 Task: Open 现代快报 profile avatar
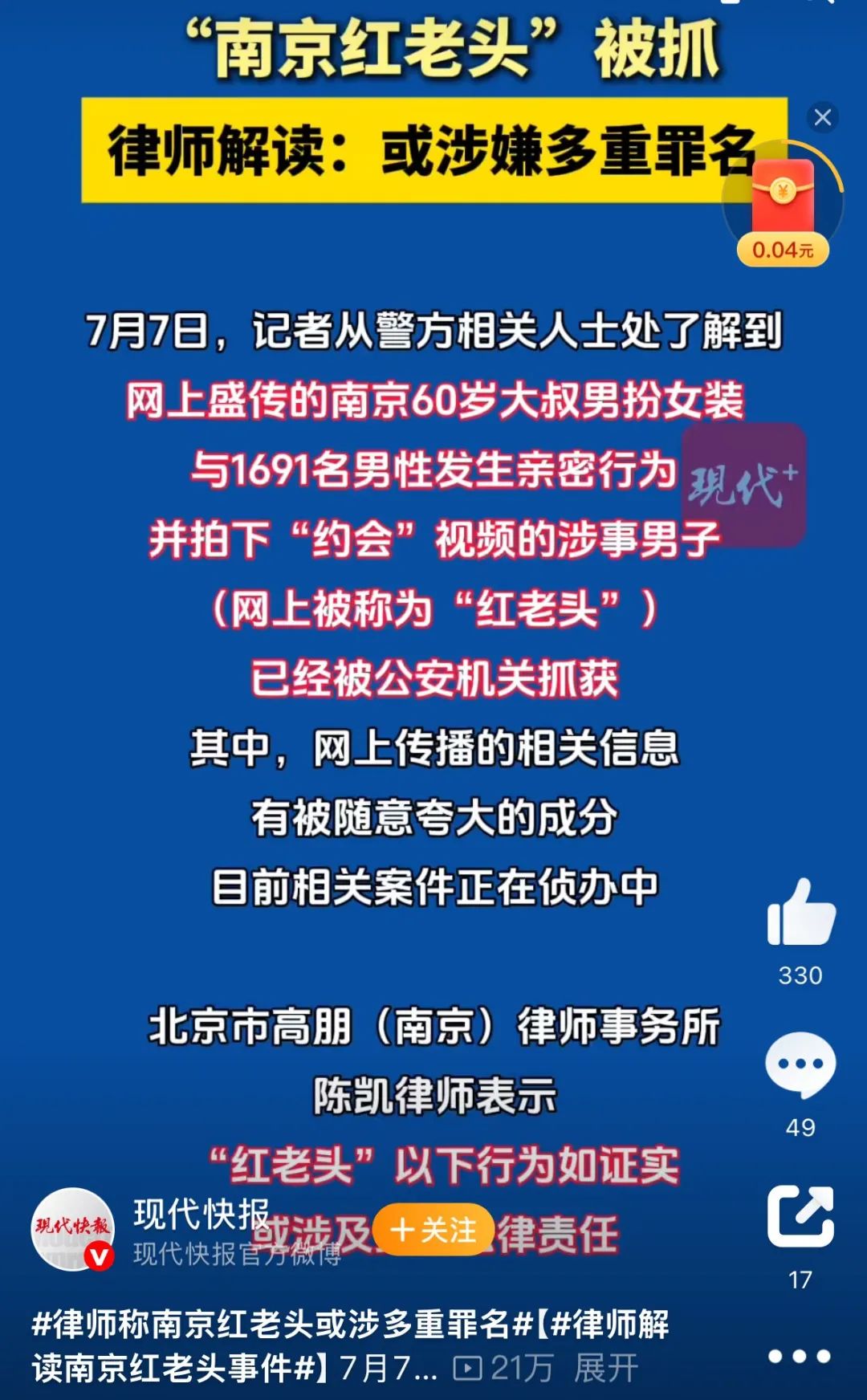[73, 1229]
